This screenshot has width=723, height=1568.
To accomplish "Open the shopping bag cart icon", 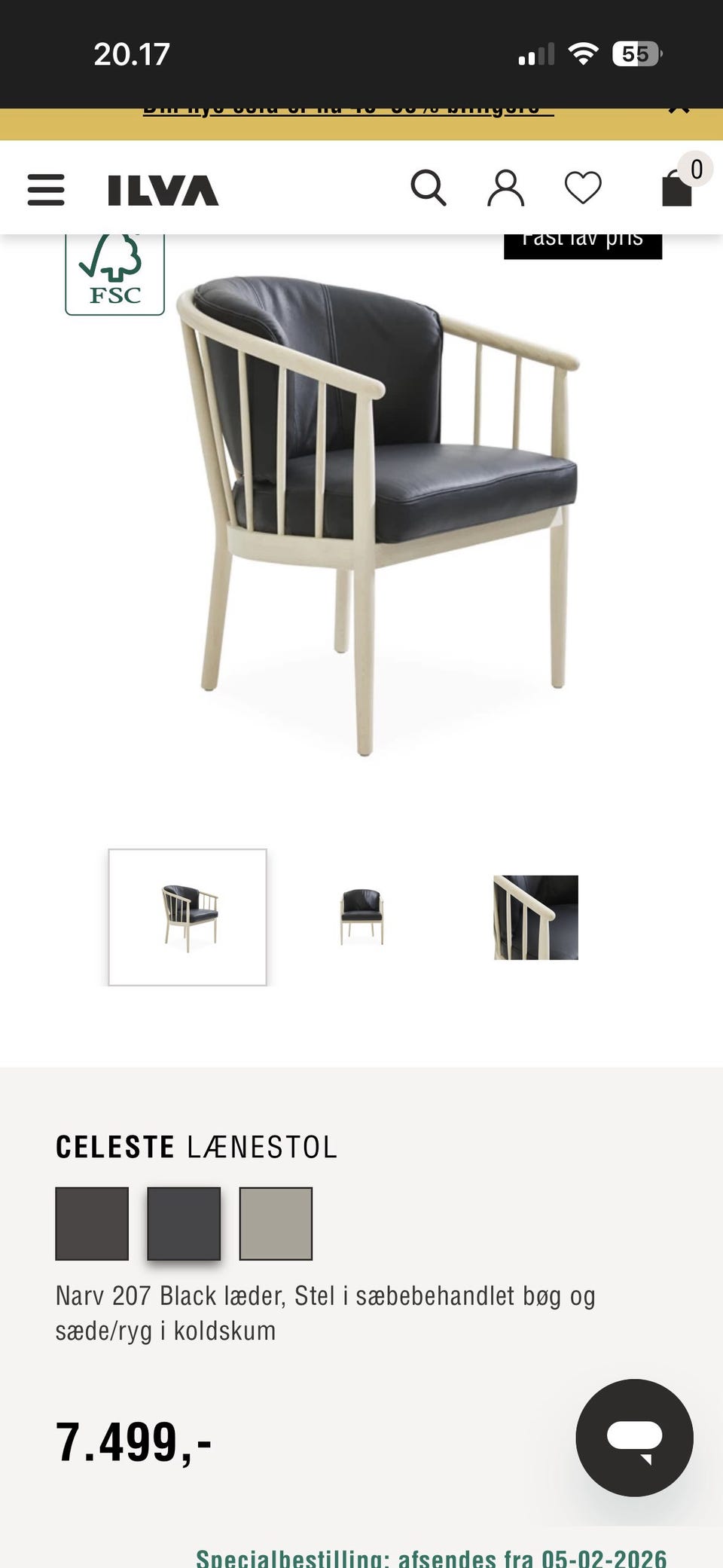I will pyautogui.click(x=676, y=188).
